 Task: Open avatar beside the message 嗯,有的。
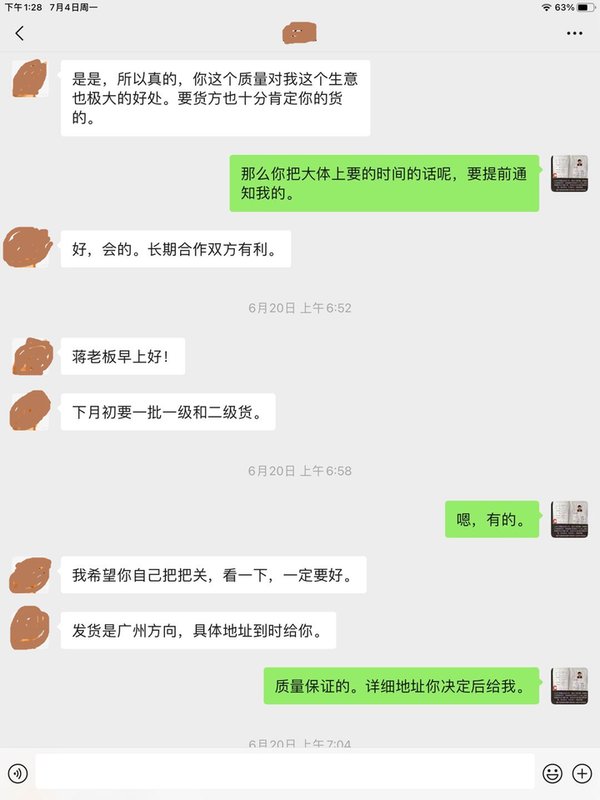tap(569, 520)
